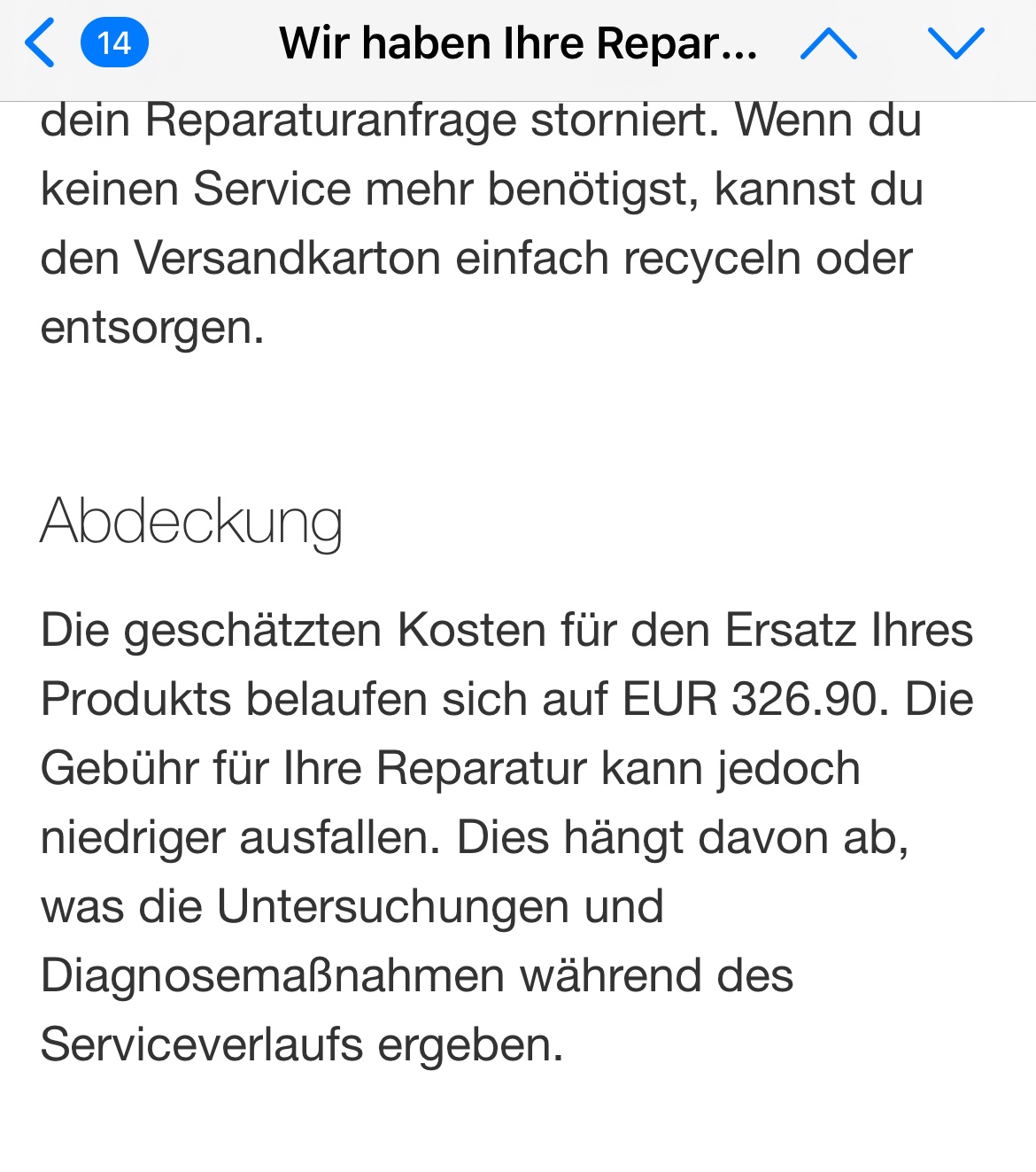Jump to the previous email with up arrow

coord(829,43)
